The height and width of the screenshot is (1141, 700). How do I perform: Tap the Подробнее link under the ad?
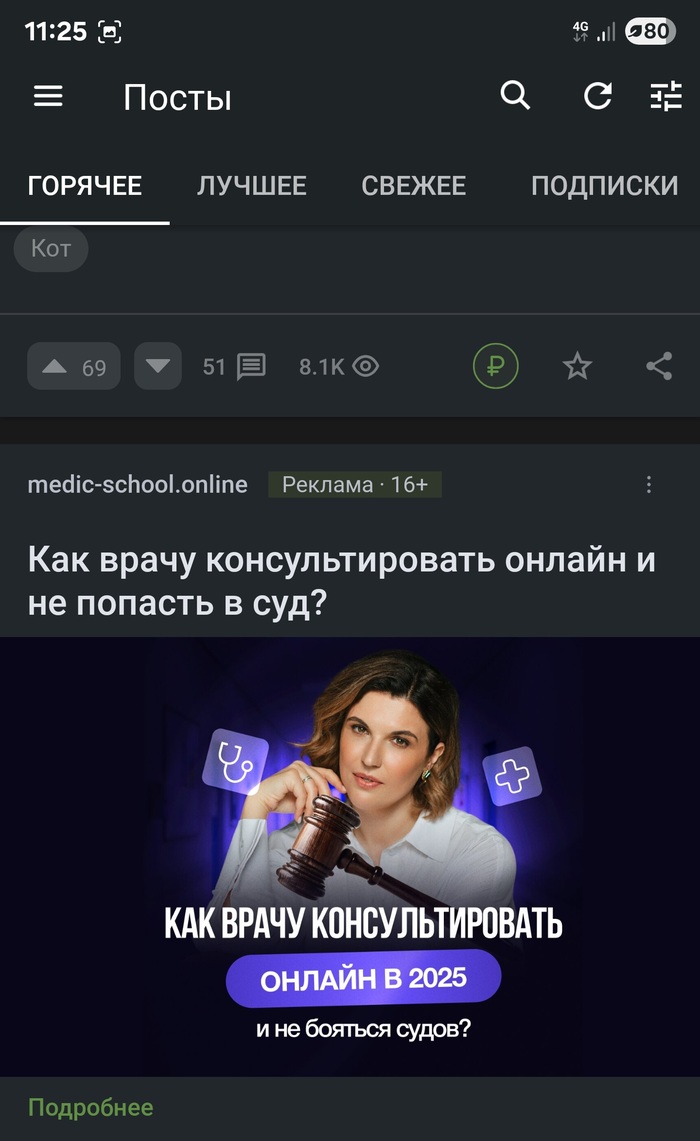coord(91,1107)
